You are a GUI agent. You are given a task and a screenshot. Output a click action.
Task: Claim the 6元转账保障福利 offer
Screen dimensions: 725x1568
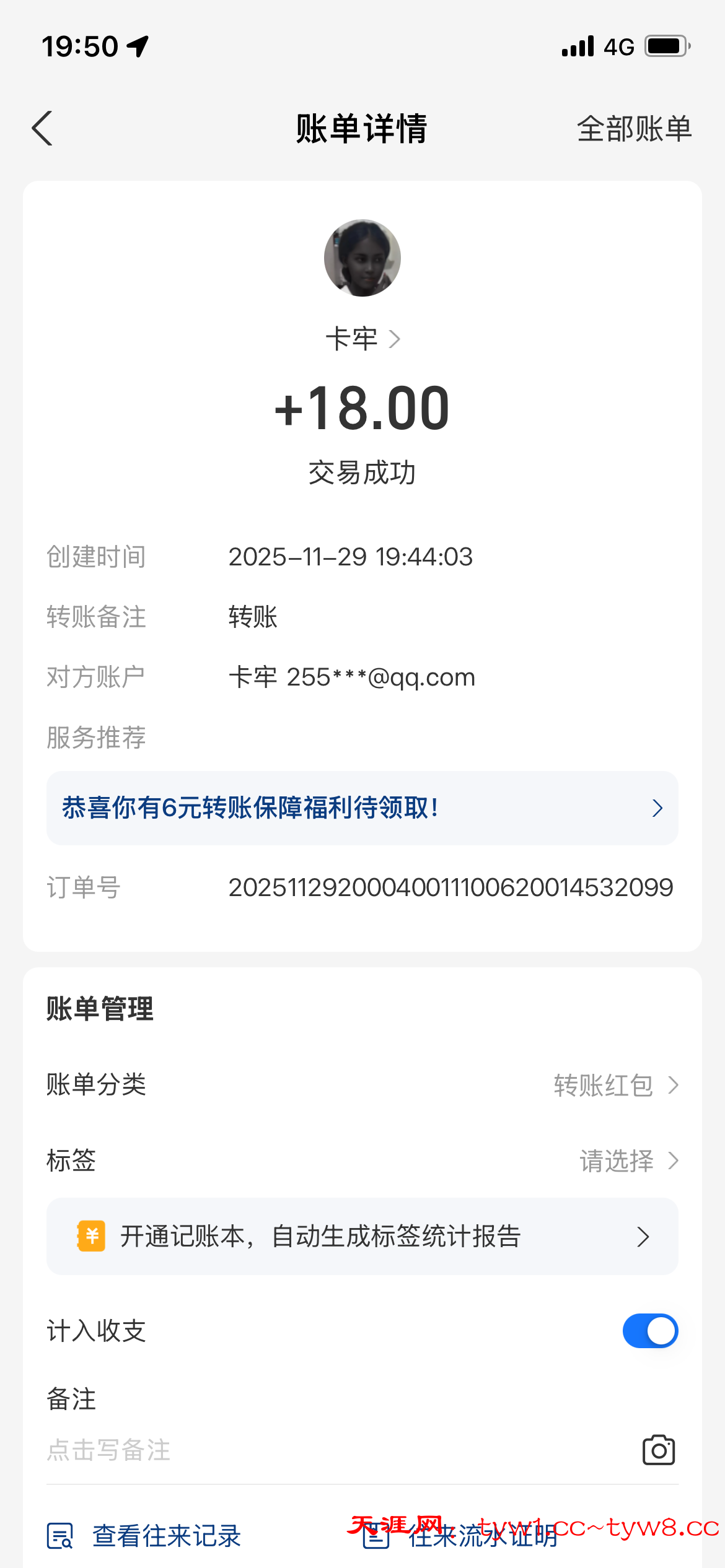[362, 808]
